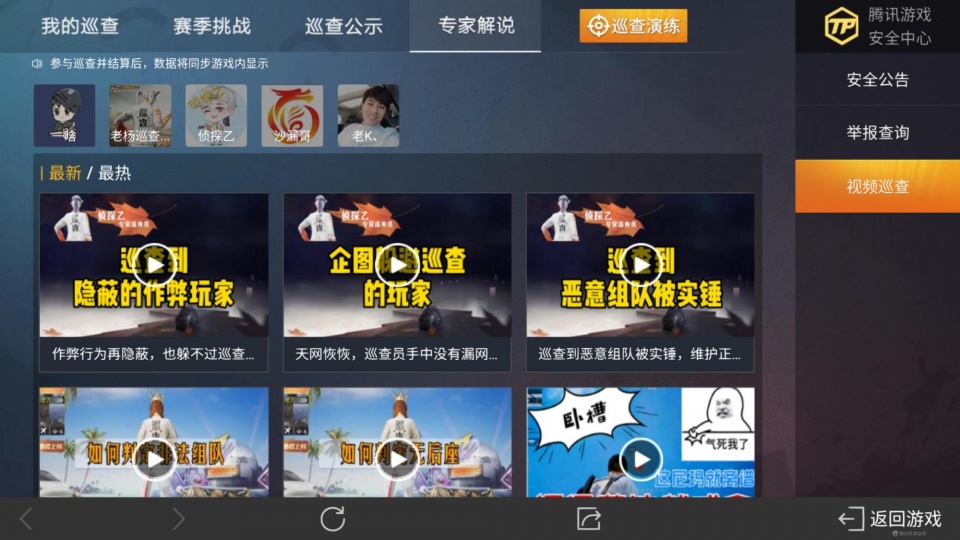The width and height of the screenshot is (960, 540).
Task: Play the 恶意组队被实锤 video
Action: click(x=640, y=265)
